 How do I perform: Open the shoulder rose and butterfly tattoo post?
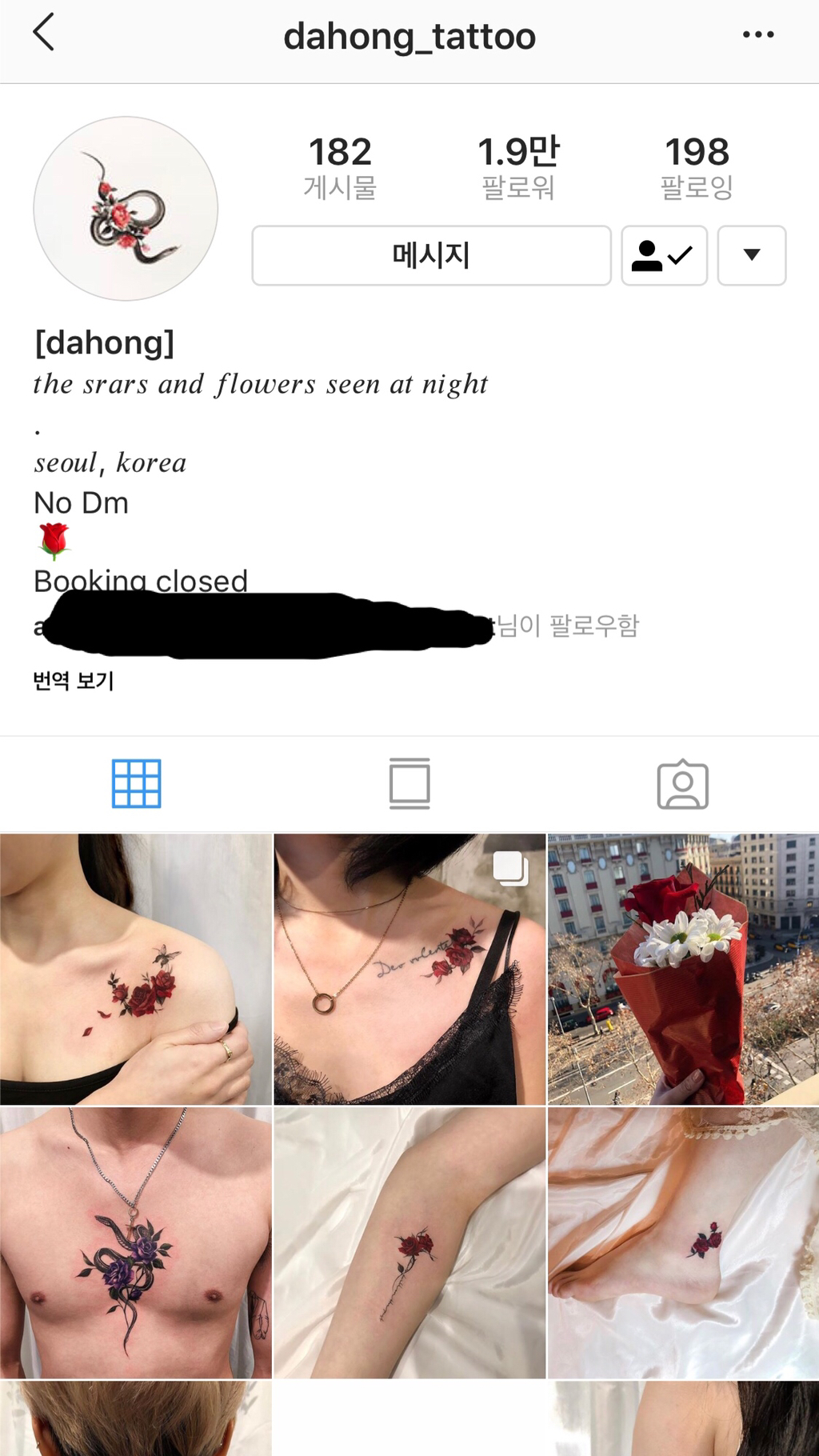136,969
